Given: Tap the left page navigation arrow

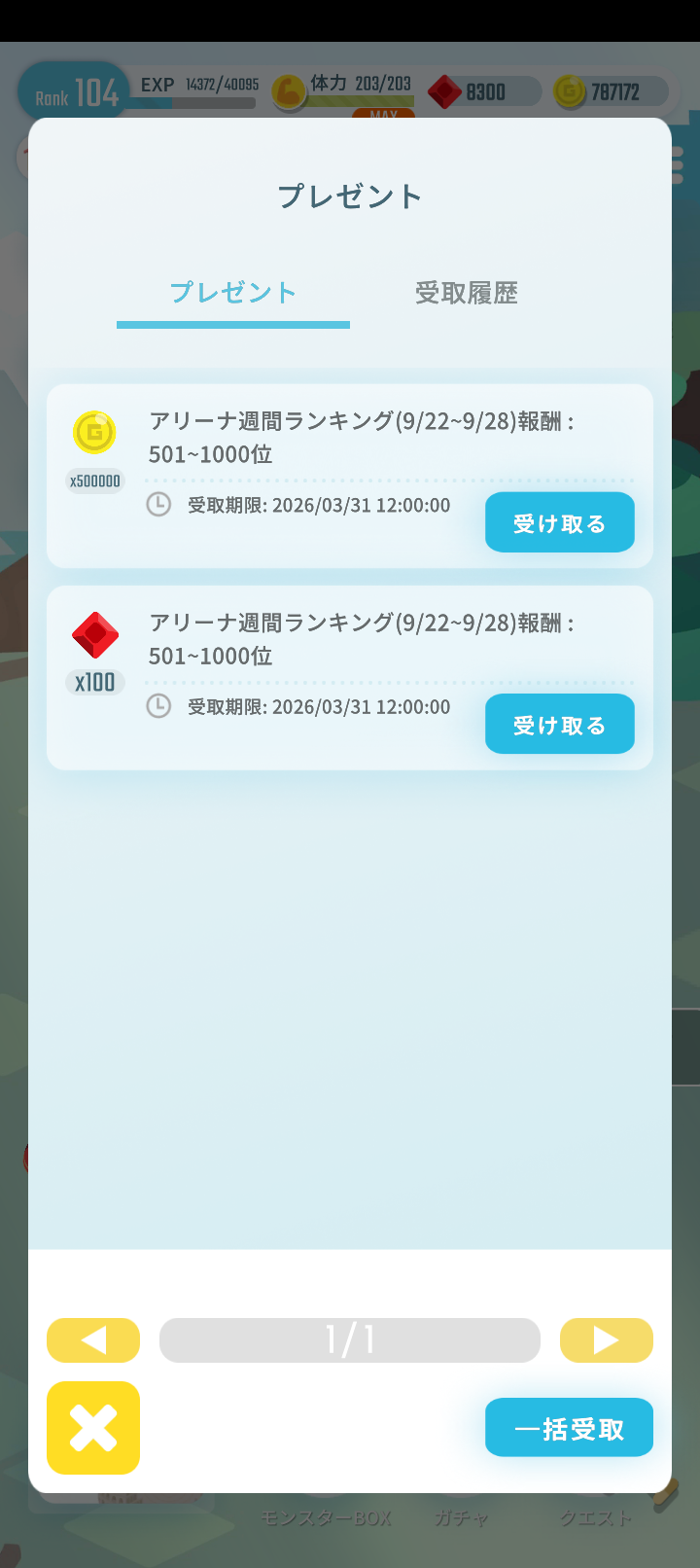Looking at the screenshot, I should (x=93, y=1339).
